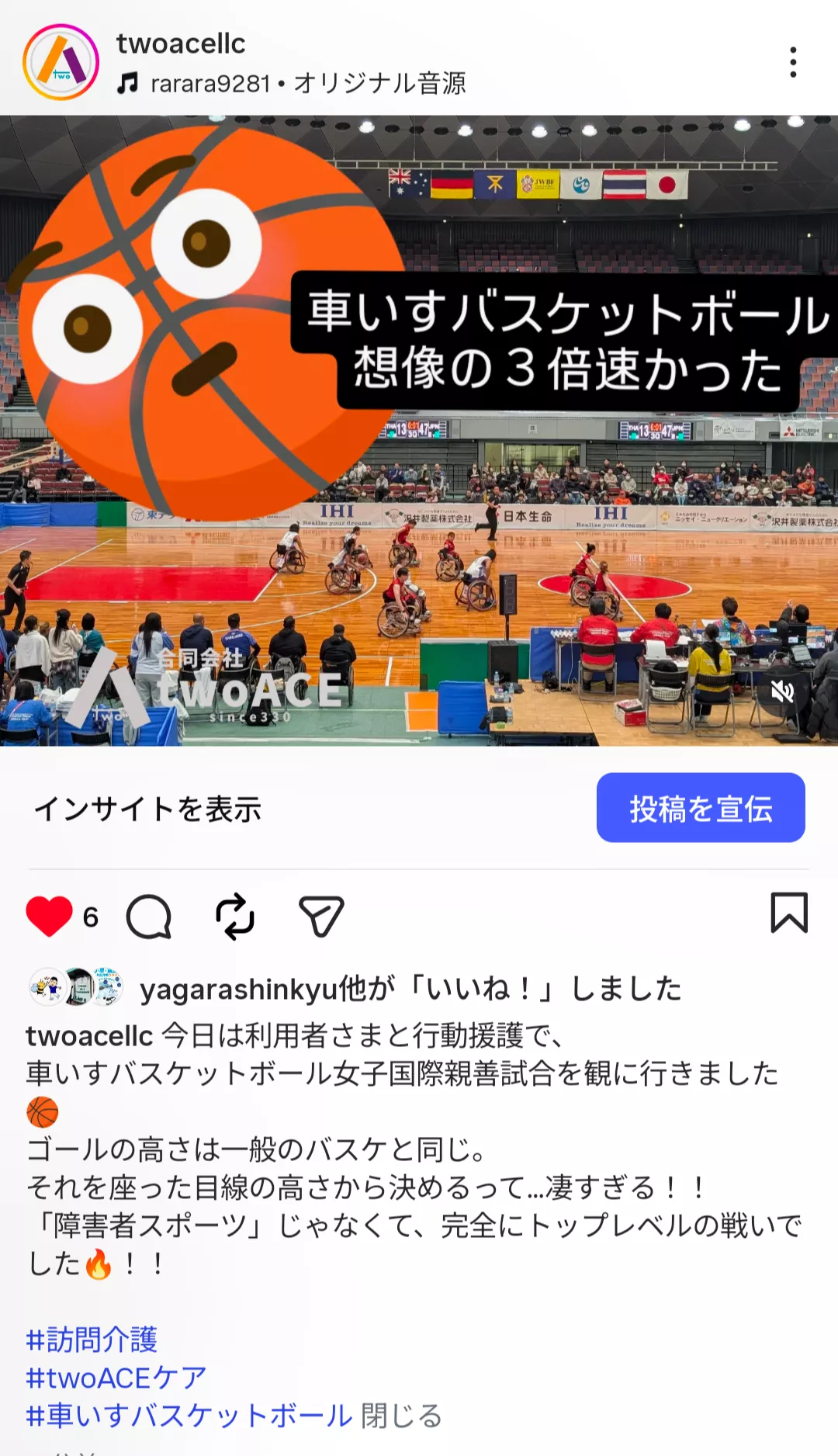Show insights for this post
The width and height of the screenshot is (838, 1456).
147,809
